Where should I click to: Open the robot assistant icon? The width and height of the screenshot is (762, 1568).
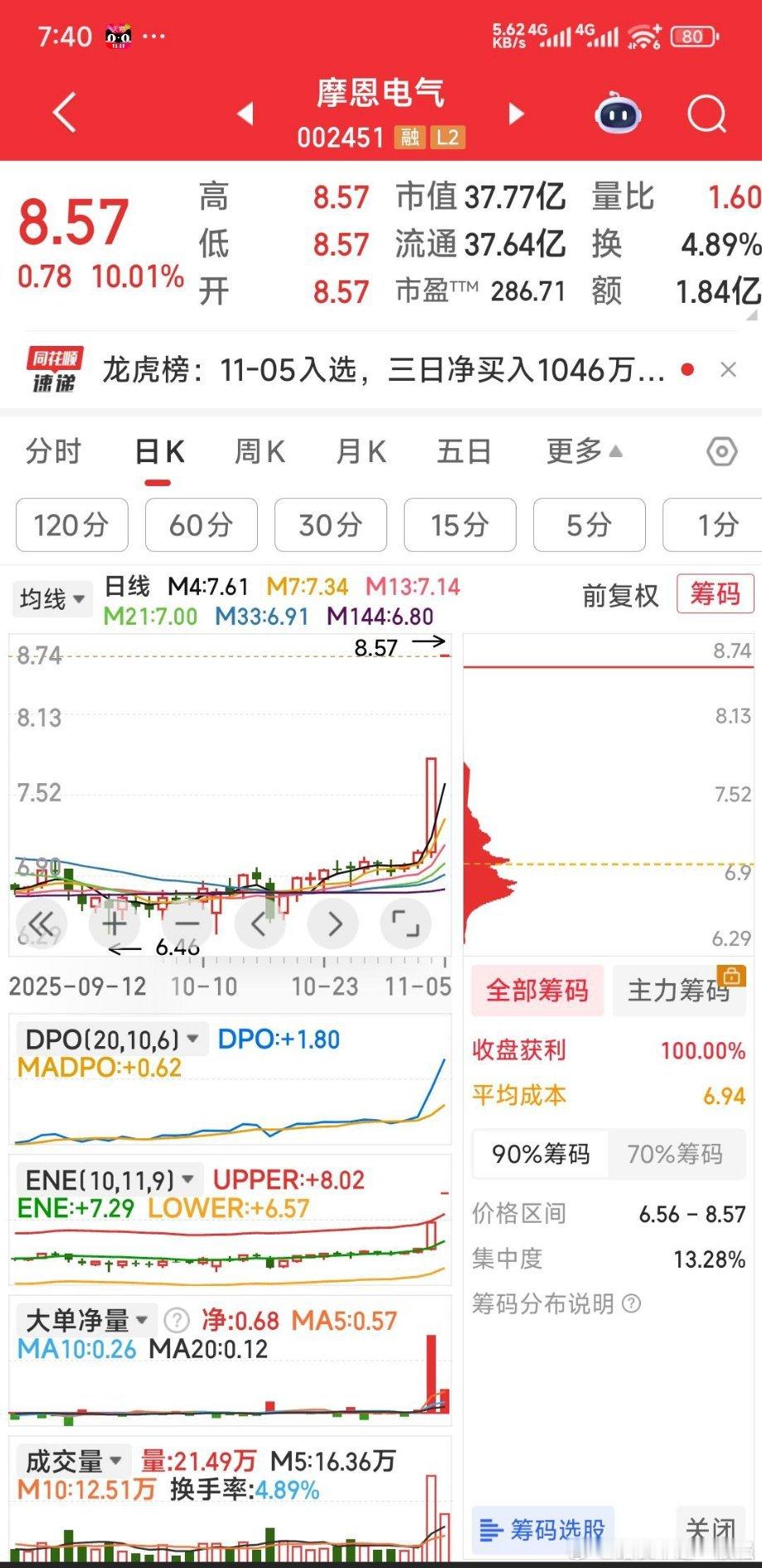coord(619,114)
